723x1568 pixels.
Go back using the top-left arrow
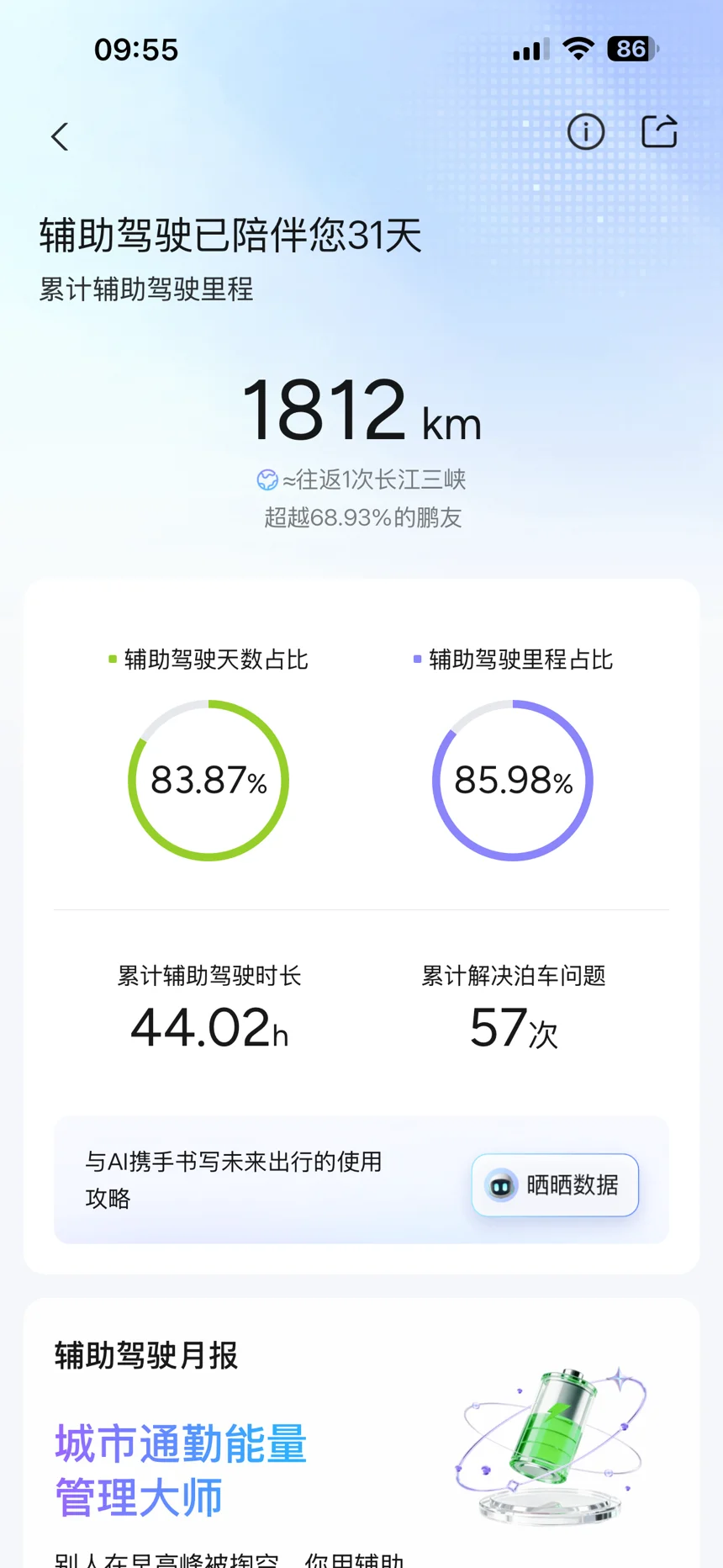point(60,136)
